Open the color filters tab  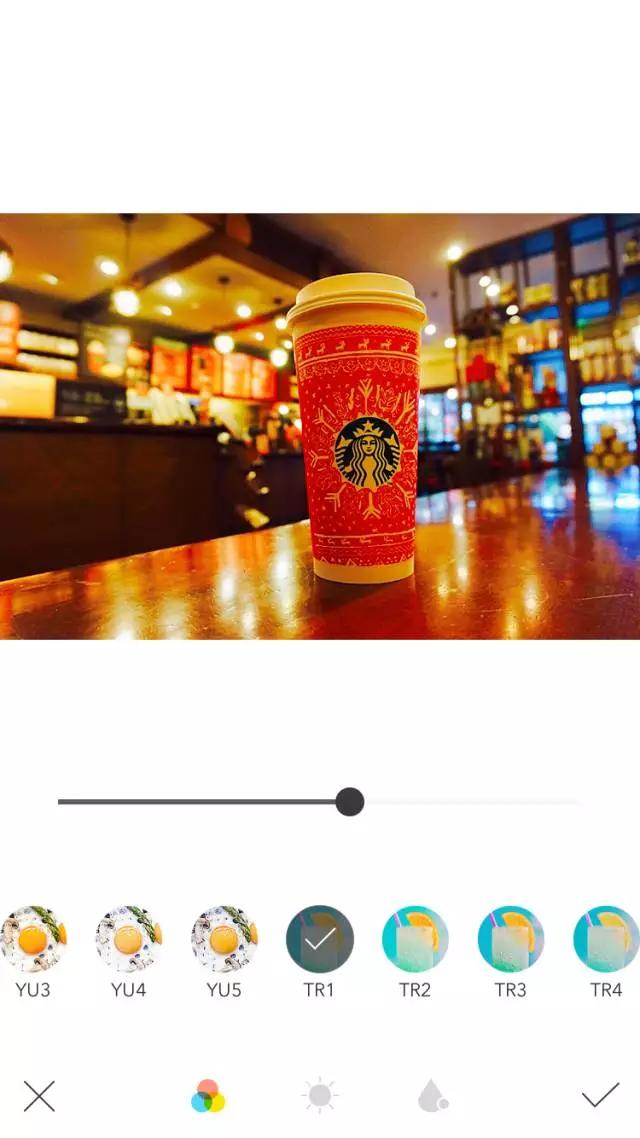208,1096
